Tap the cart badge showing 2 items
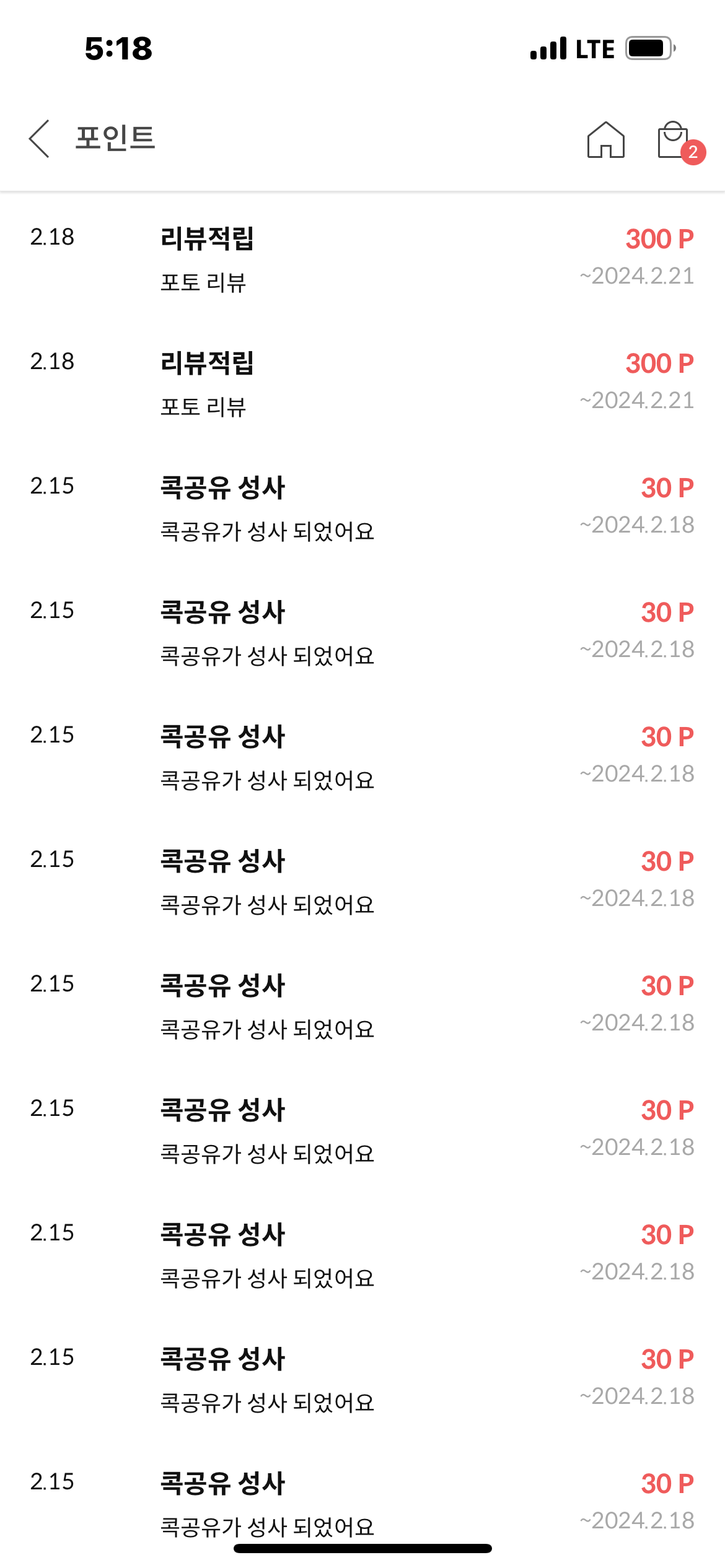Image resolution: width=725 pixels, height=1568 pixels. point(693,153)
